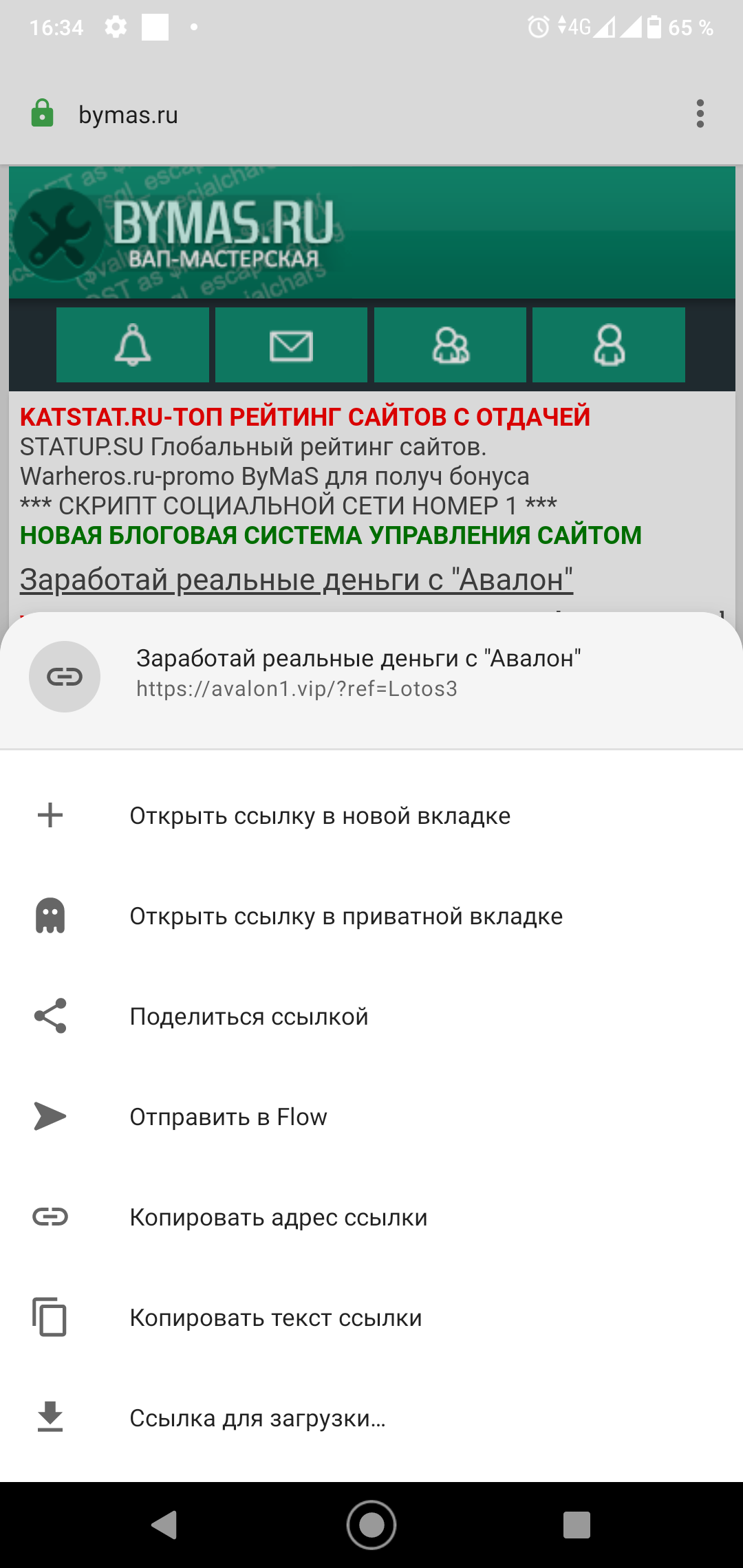Go back with the system back button
The image size is (743, 1568).
click(164, 1525)
